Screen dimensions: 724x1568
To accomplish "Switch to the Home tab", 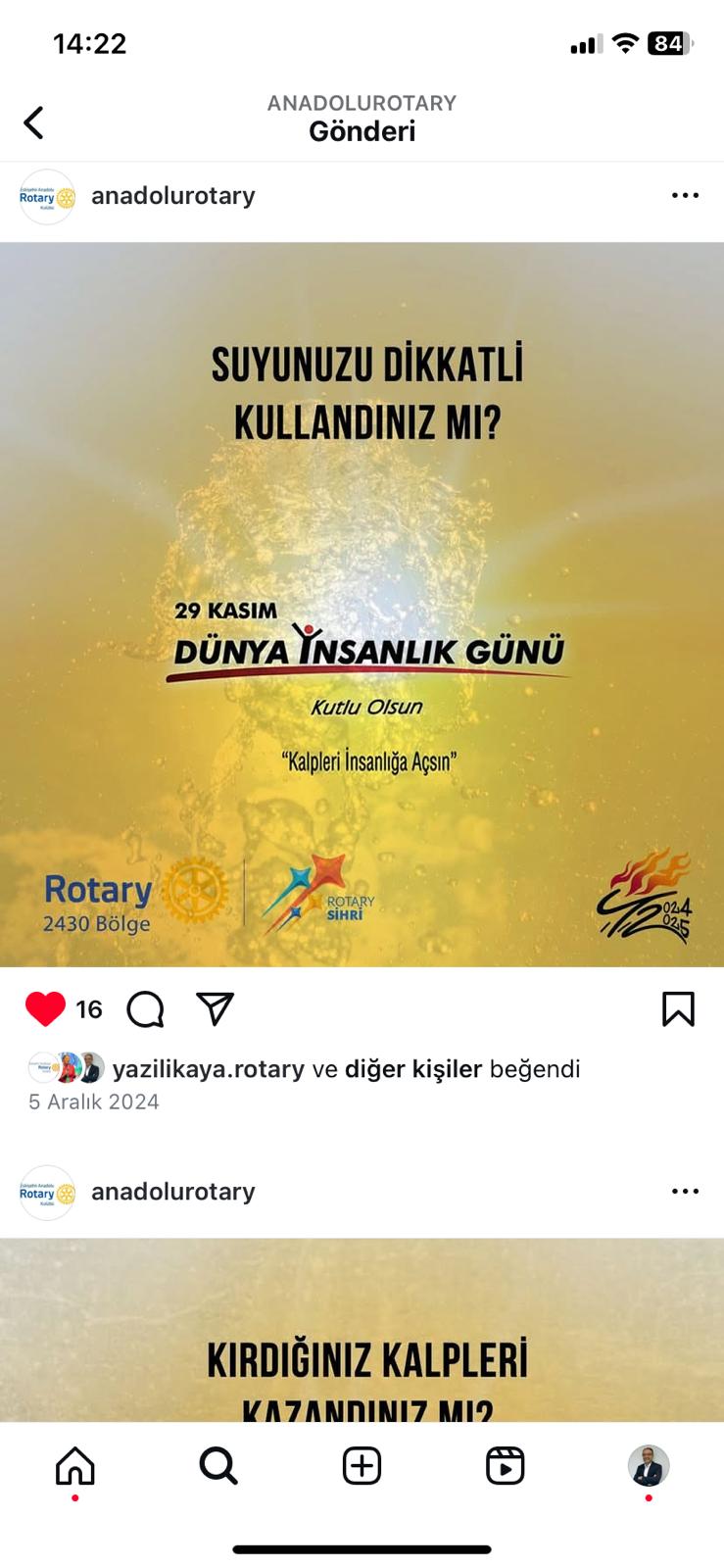I will (x=75, y=1466).
